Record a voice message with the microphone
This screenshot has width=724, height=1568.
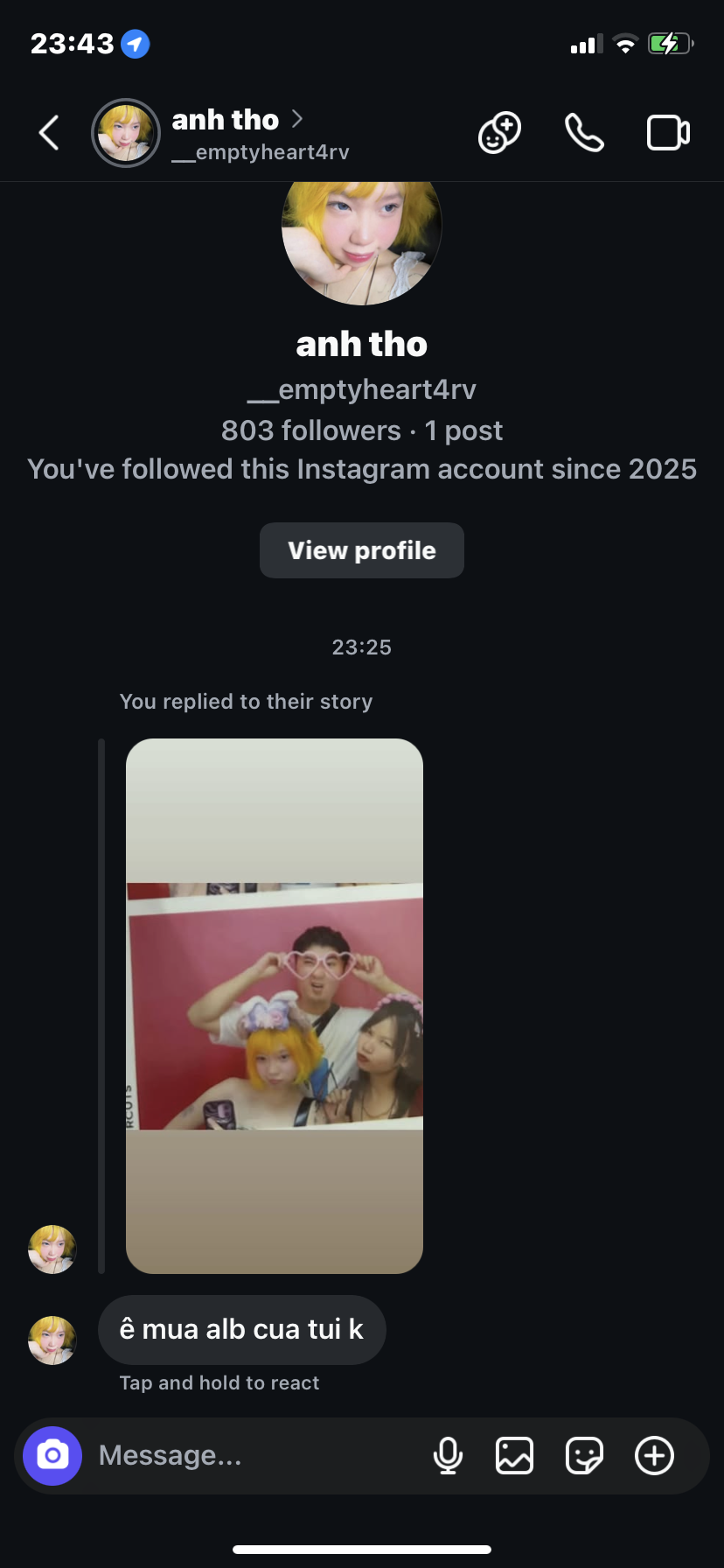pyautogui.click(x=448, y=1456)
